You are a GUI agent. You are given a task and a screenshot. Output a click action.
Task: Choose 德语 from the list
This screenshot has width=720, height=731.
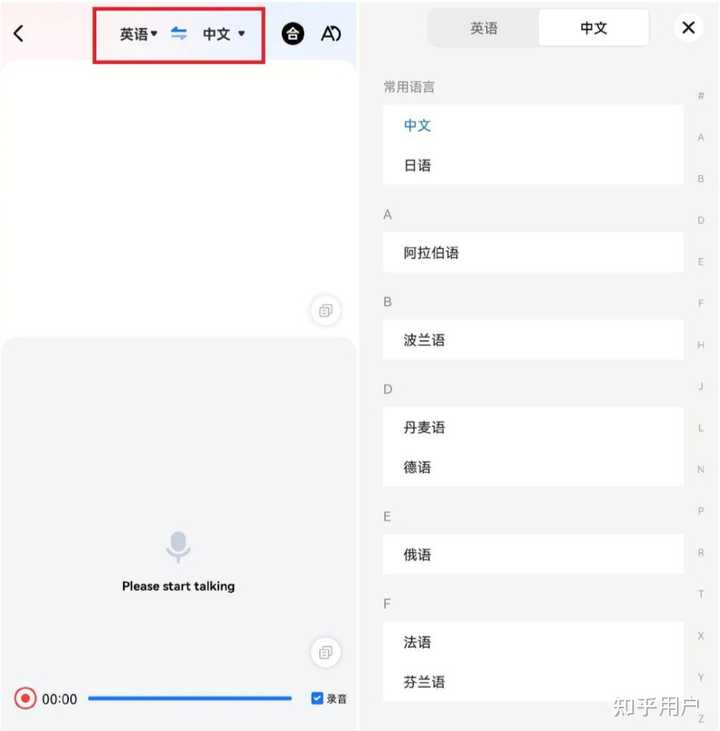pyautogui.click(x=417, y=467)
